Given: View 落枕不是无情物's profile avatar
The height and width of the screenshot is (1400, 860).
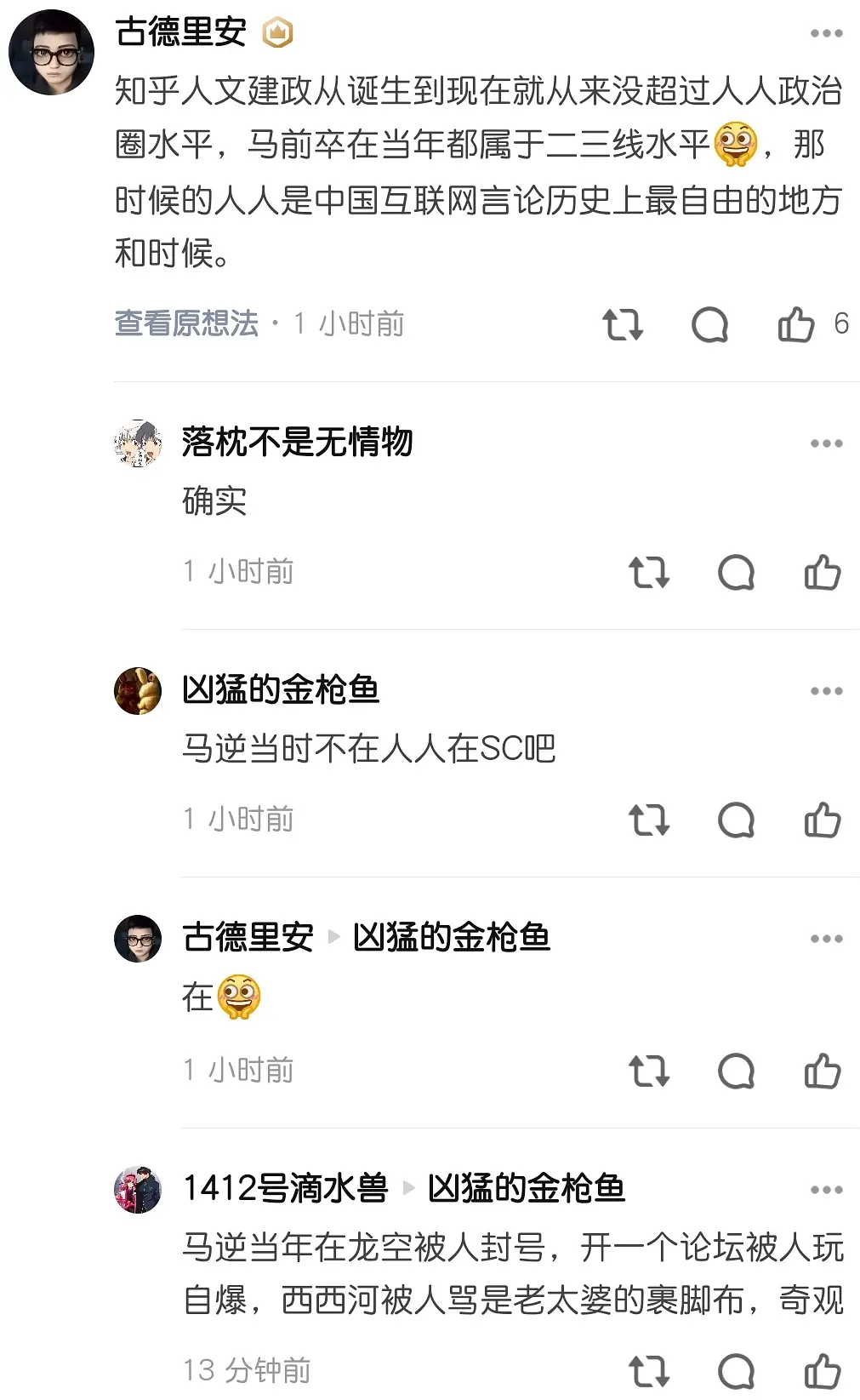Looking at the screenshot, I should [138, 443].
